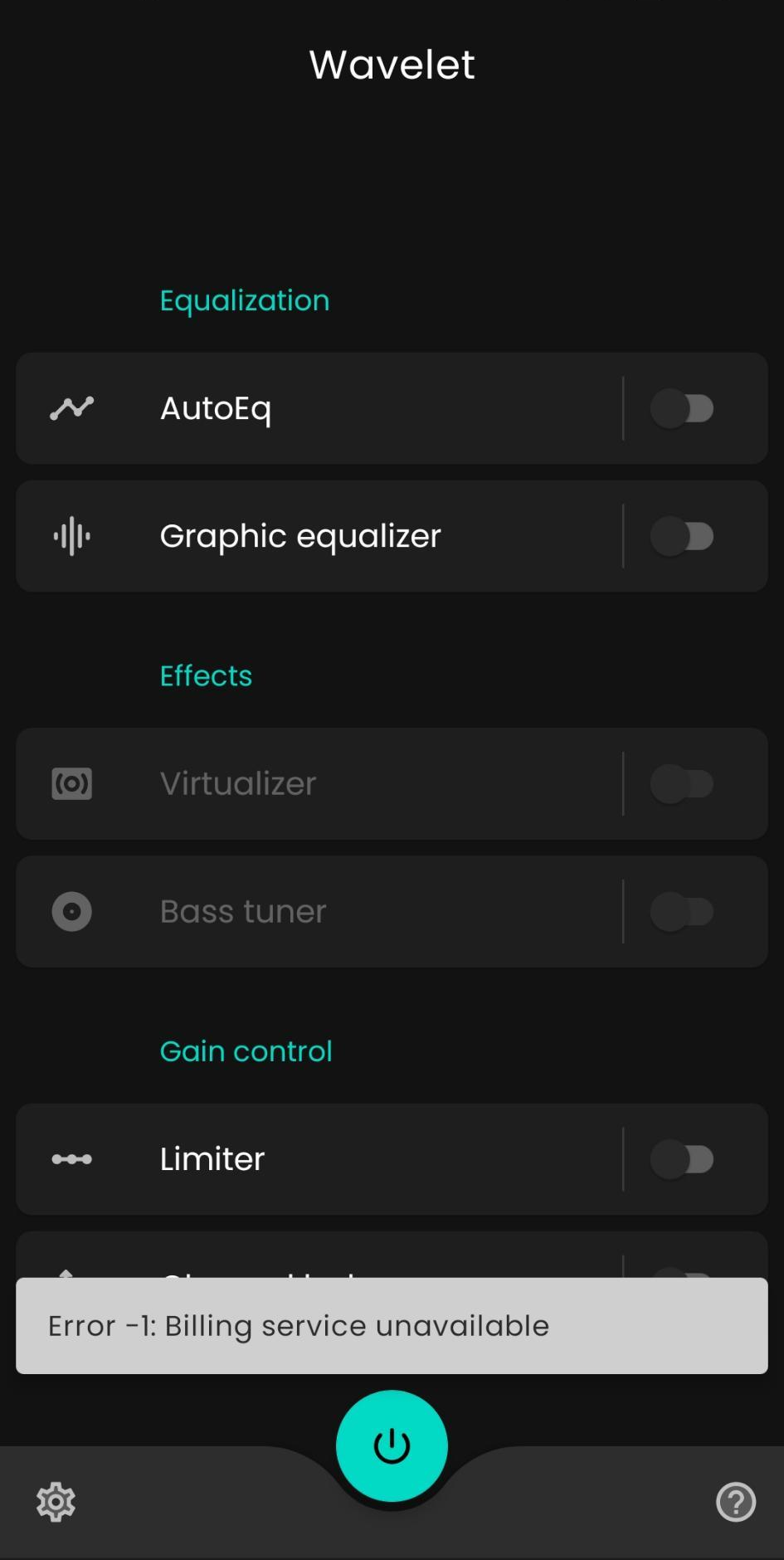
Task: Tap the Wavelet title header
Action: pyautogui.click(x=391, y=63)
